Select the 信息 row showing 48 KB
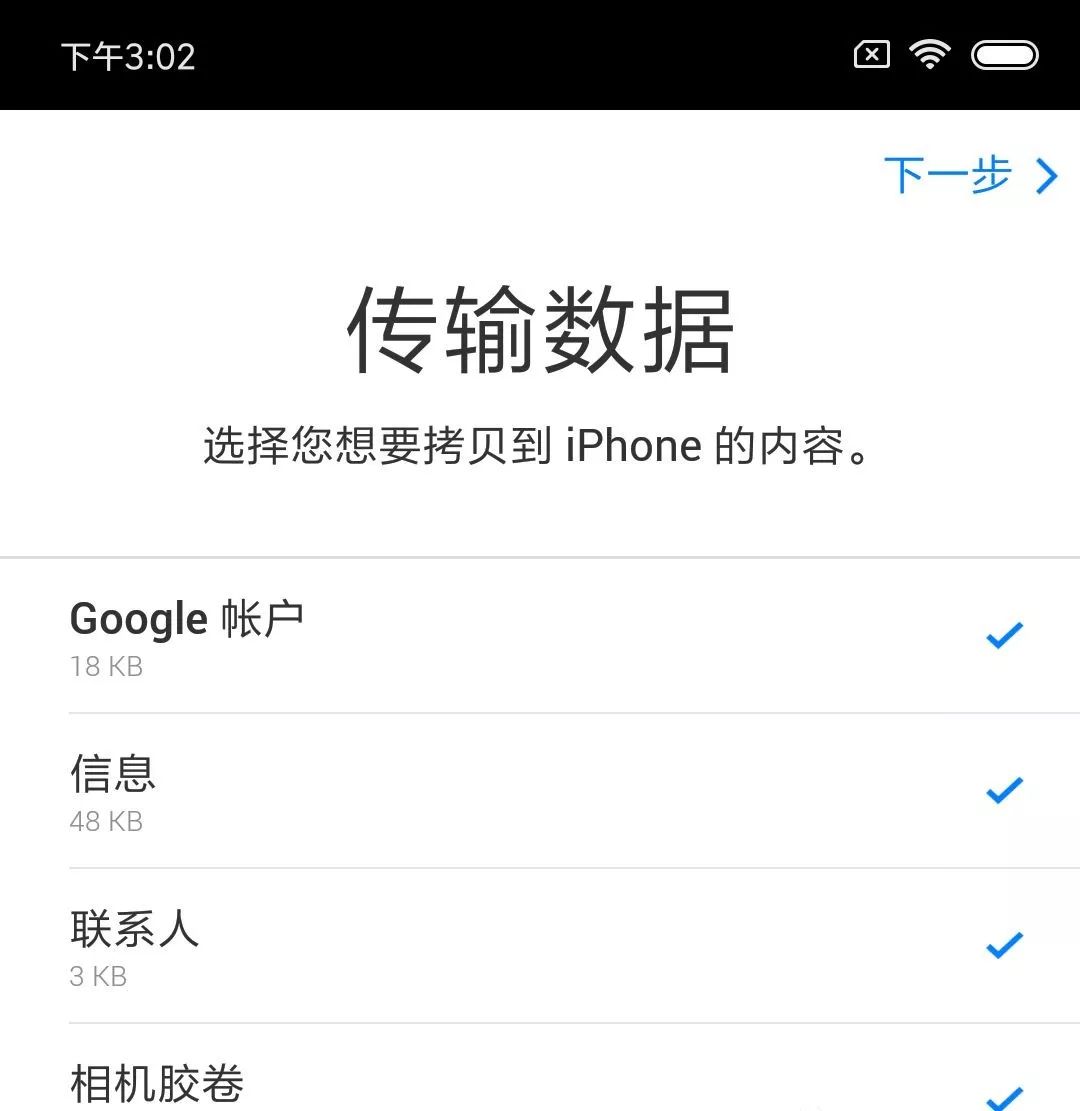The image size is (1080, 1111). coord(400,790)
